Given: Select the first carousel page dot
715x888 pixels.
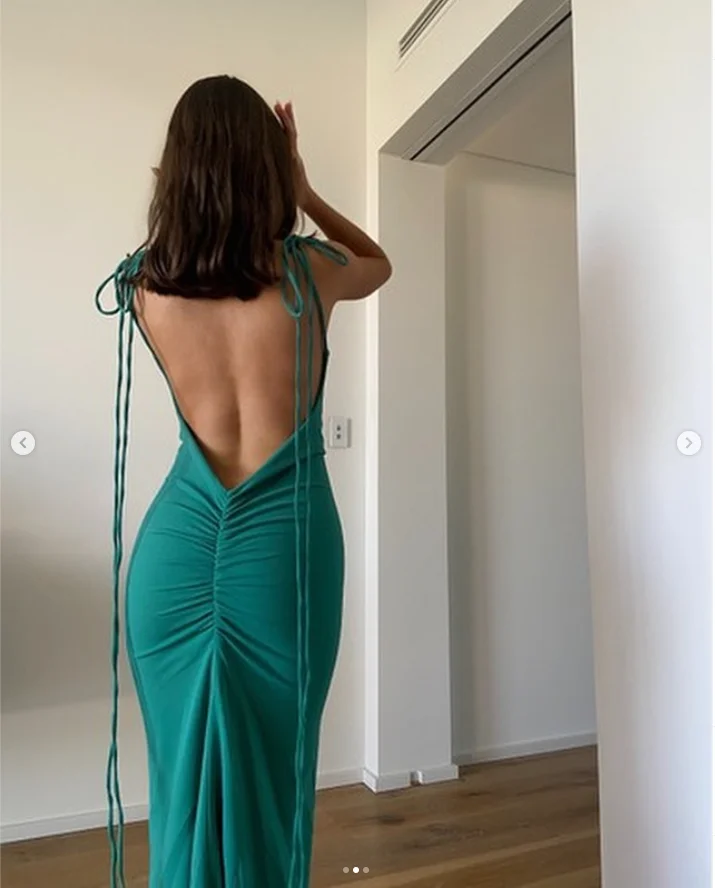Looking at the screenshot, I should 346,870.
